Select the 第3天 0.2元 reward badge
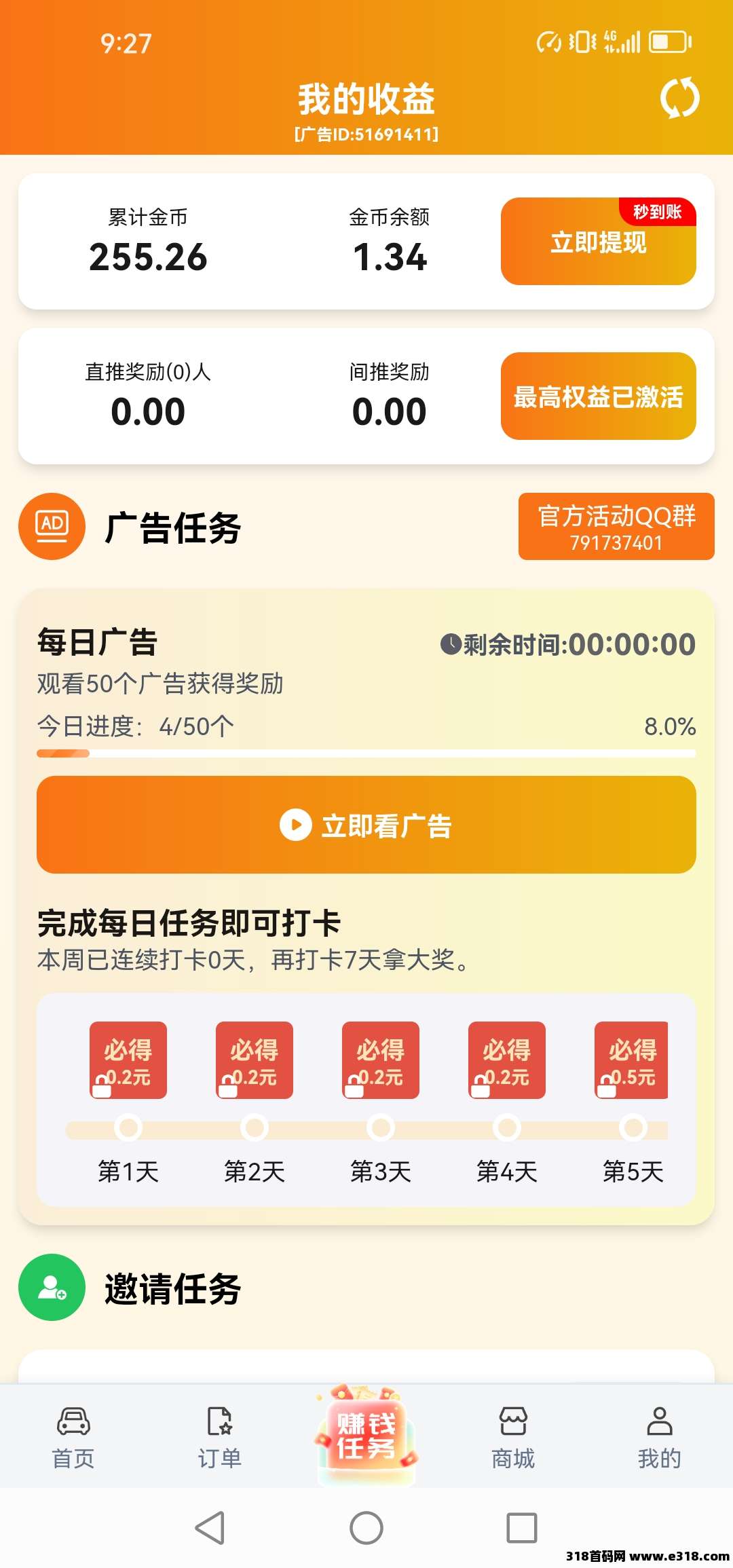 point(380,1060)
